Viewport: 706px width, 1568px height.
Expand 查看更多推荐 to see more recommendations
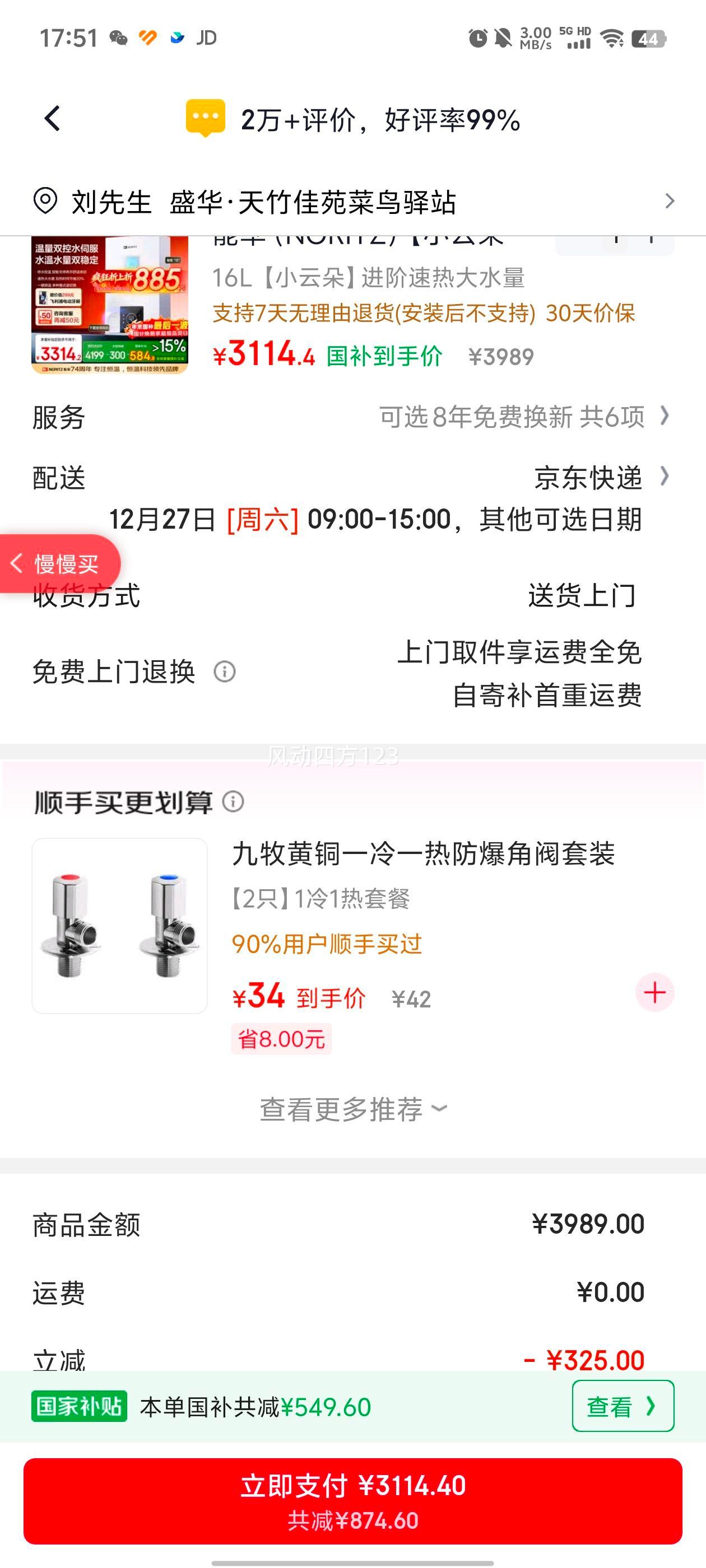pyautogui.click(x=352, y=1109)
